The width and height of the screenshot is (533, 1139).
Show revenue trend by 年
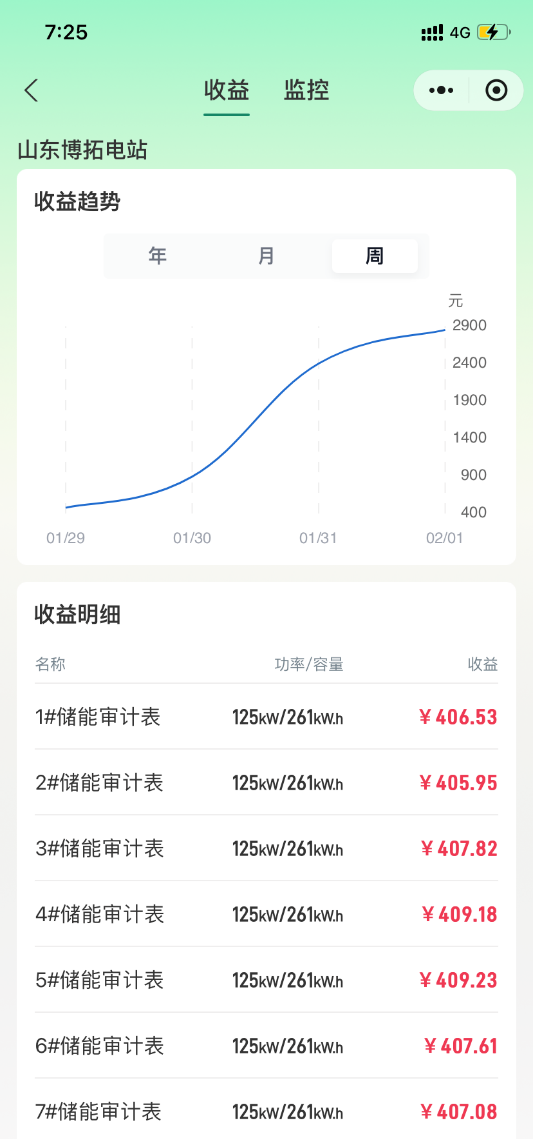click(158, 256)
